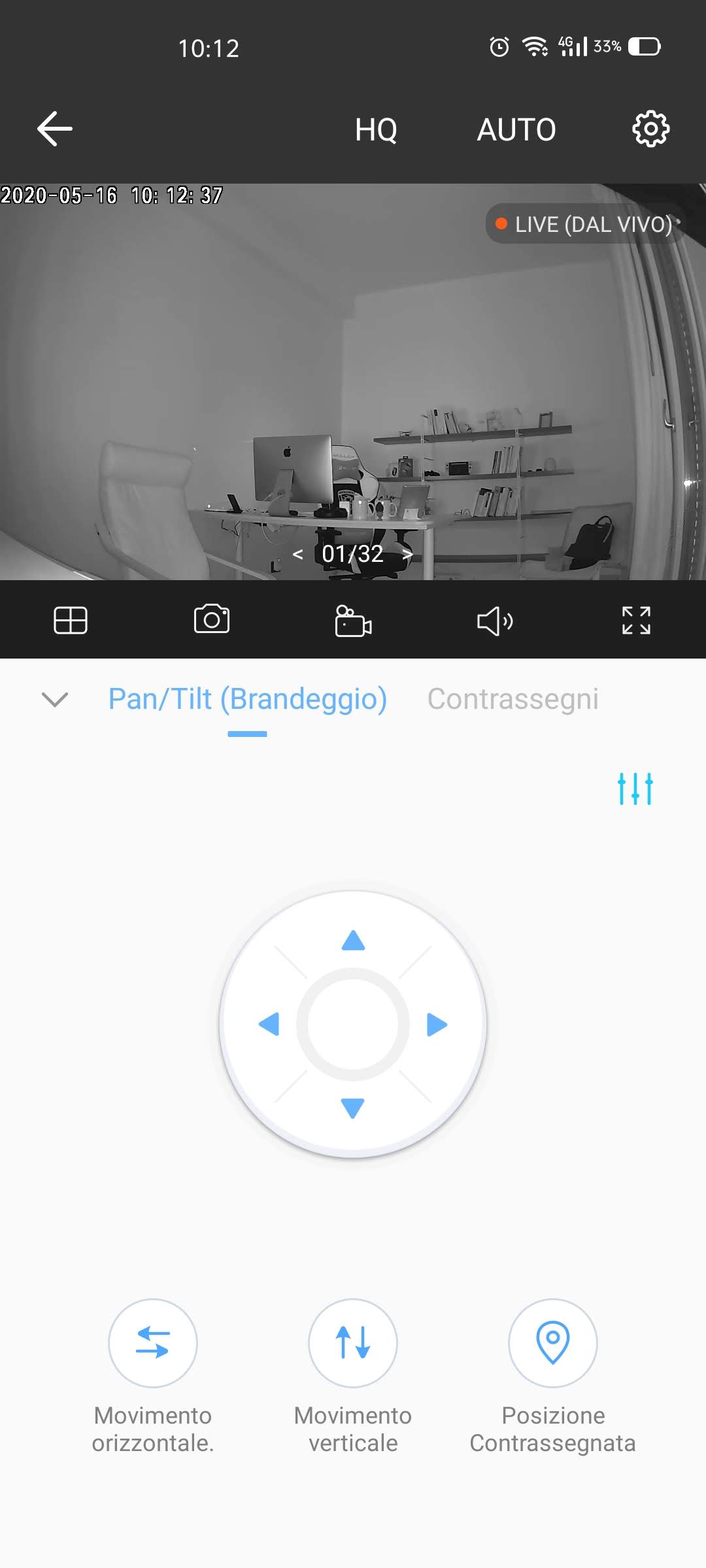Tilt the camera down with the arrow
Image resolution: width=706 pixels, height=1568 pixels.
[353, 1108]
